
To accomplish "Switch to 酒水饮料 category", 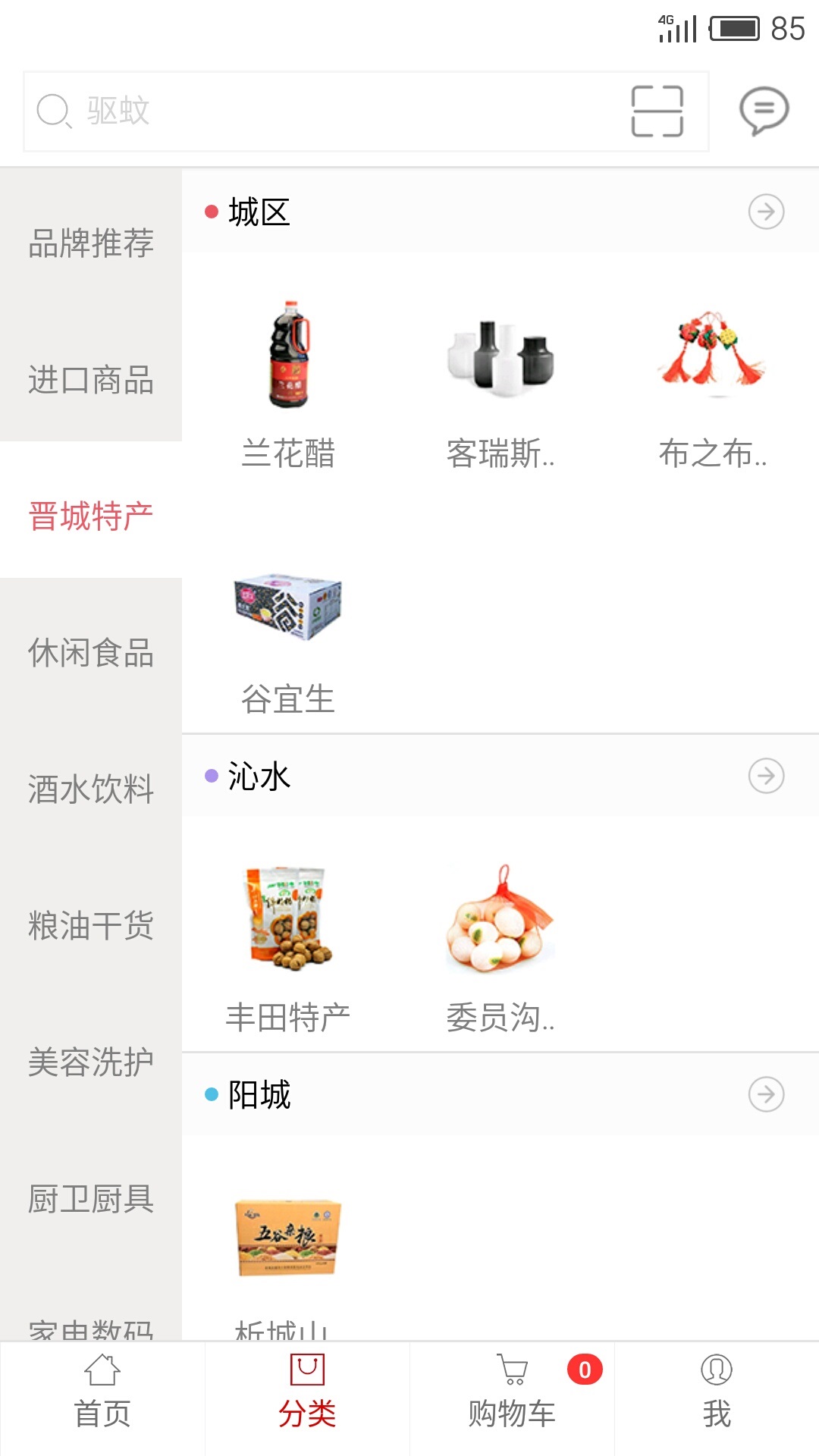I will [x=91, y=789].
